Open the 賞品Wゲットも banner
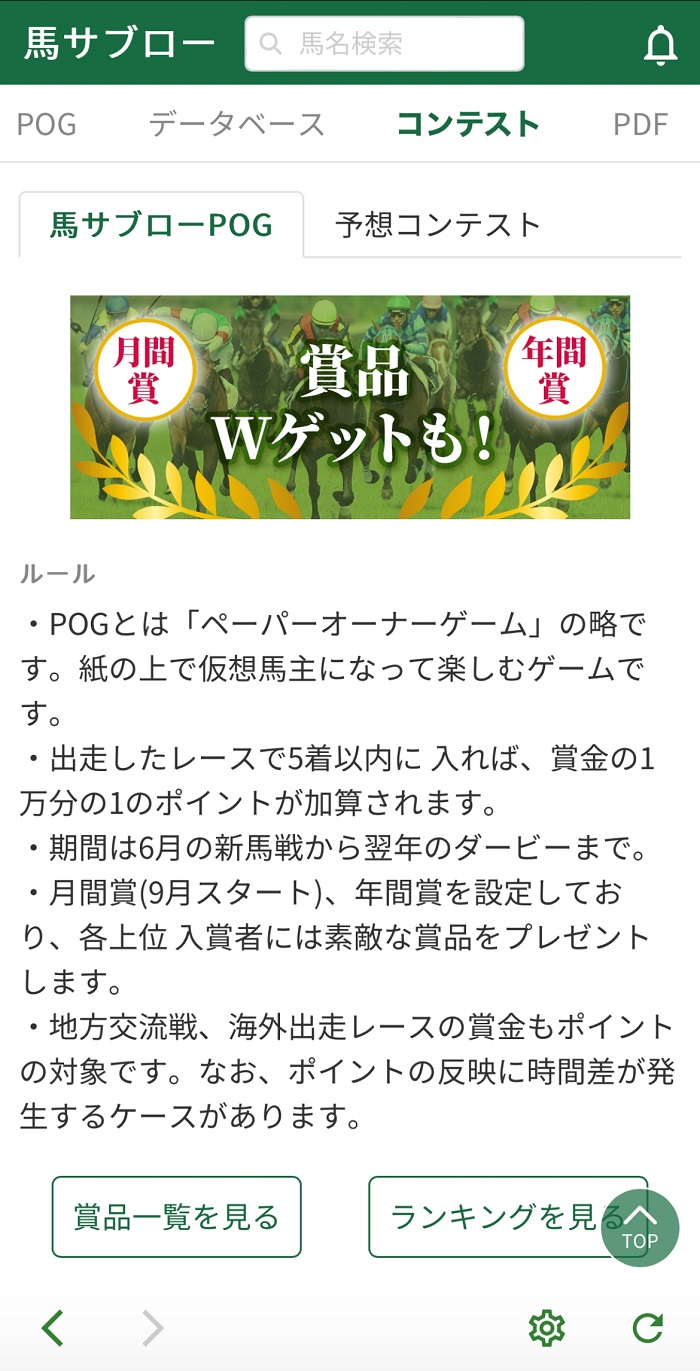 point(350,407)
